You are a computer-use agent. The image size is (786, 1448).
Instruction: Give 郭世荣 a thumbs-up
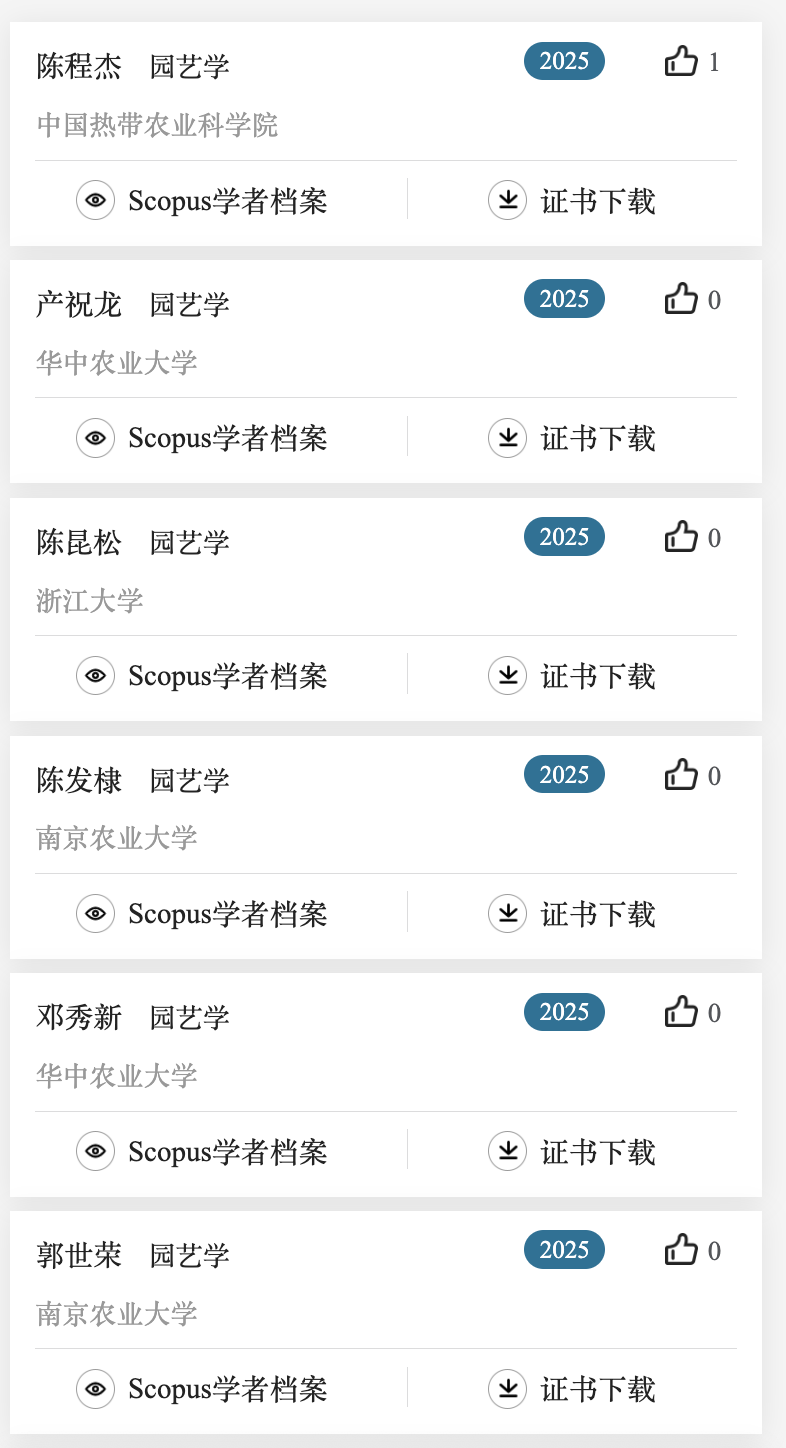tap(681, 1250)
